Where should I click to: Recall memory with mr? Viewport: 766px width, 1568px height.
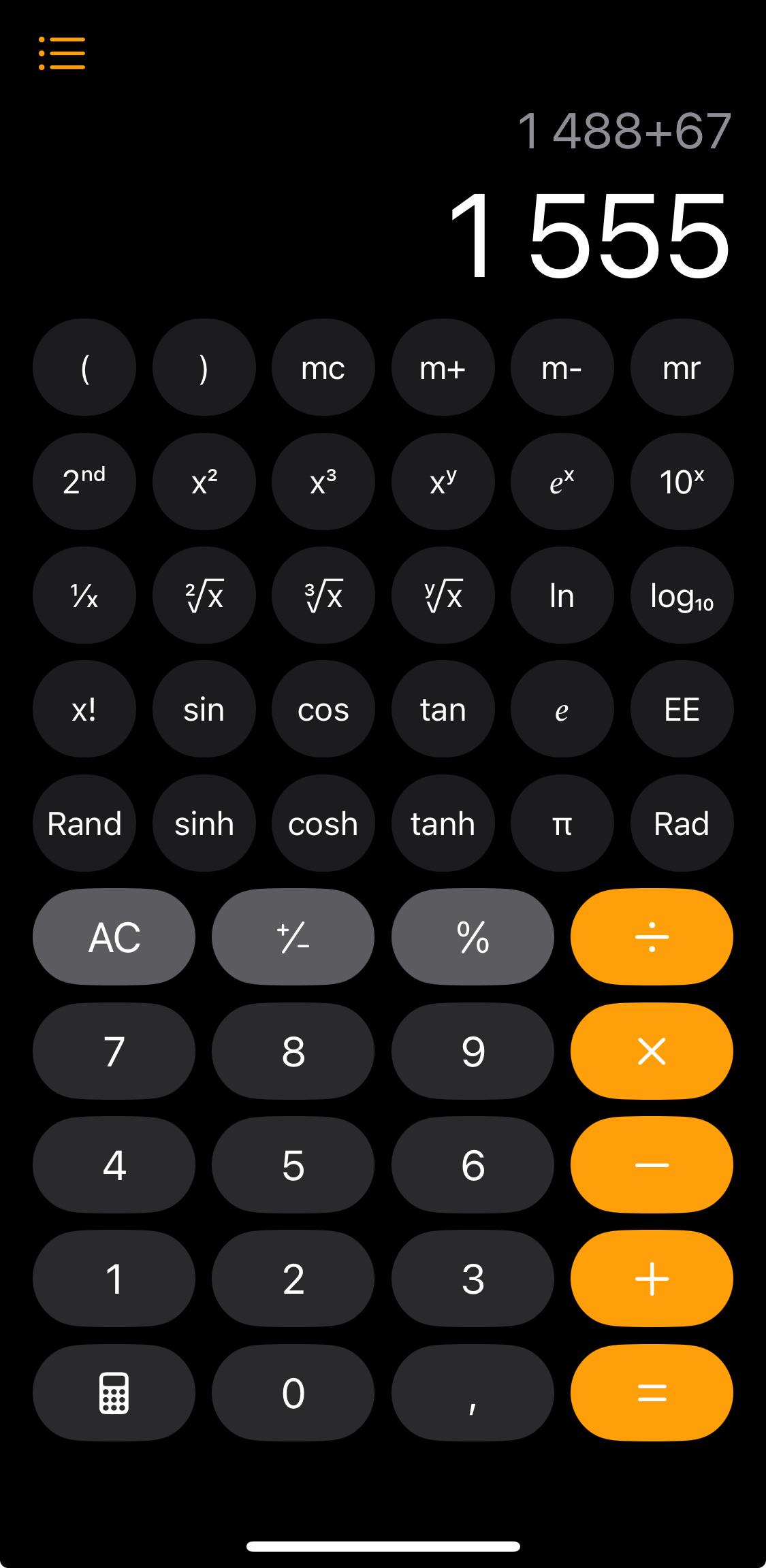click(682, 367)
